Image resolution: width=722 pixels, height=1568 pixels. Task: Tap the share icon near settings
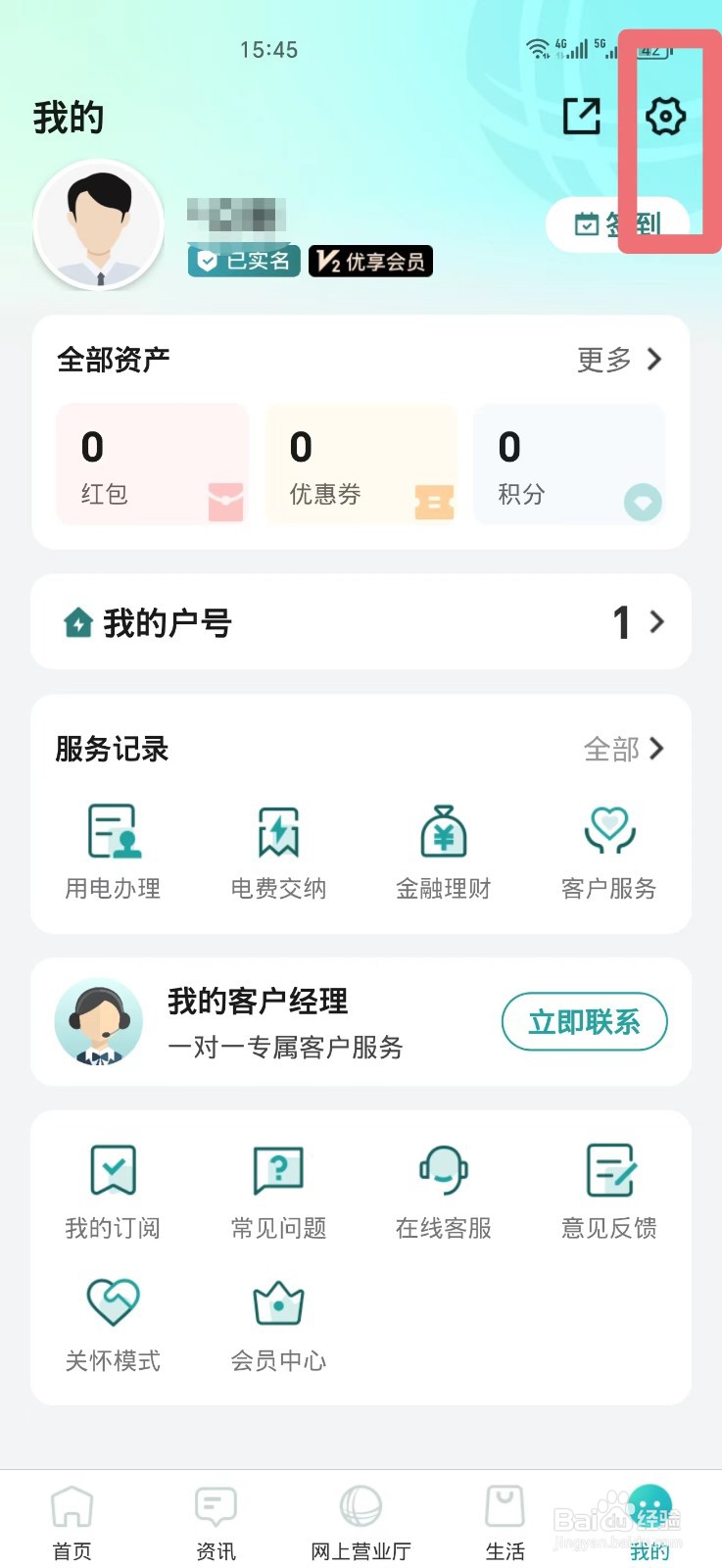pyautogui.click(x=583, y=116)
